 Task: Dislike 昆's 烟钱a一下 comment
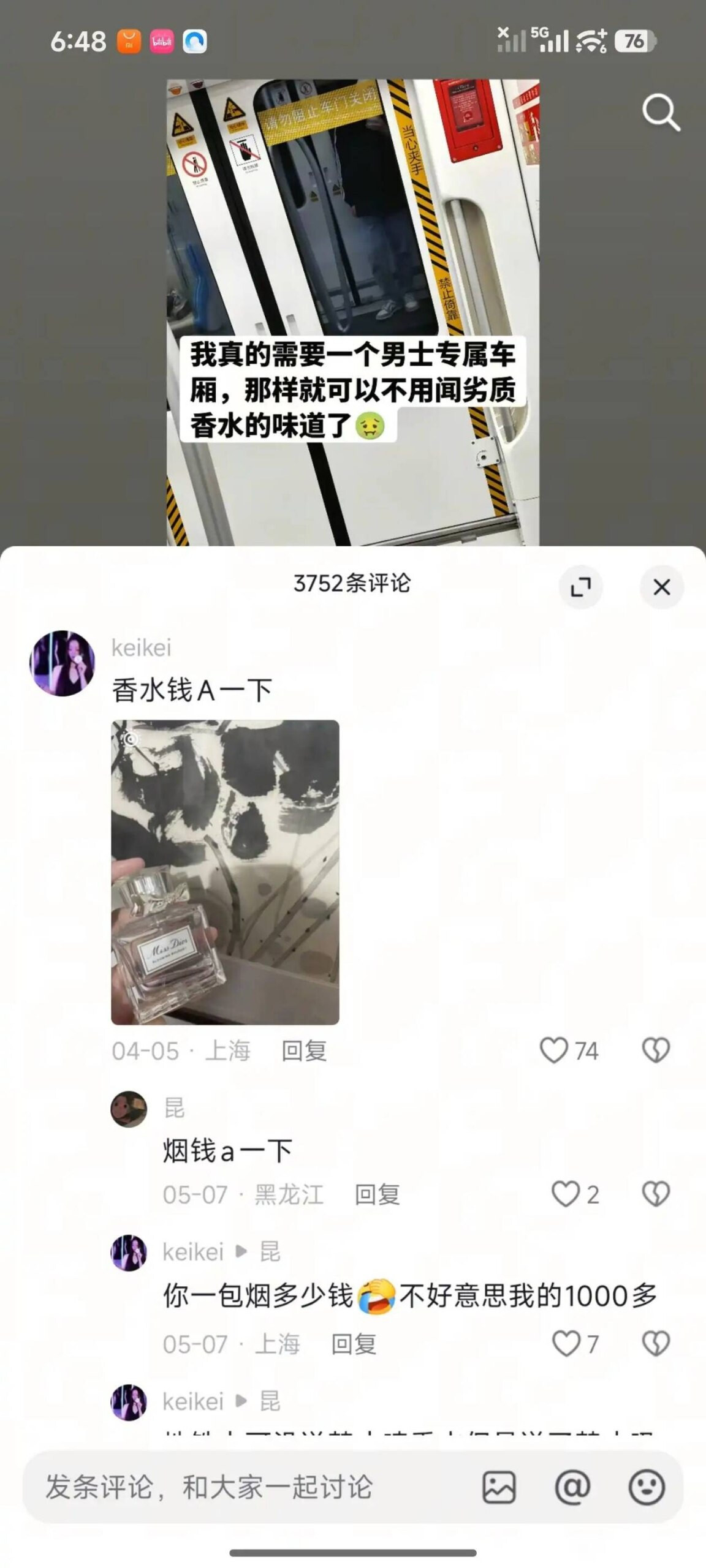coord(656,1194)
